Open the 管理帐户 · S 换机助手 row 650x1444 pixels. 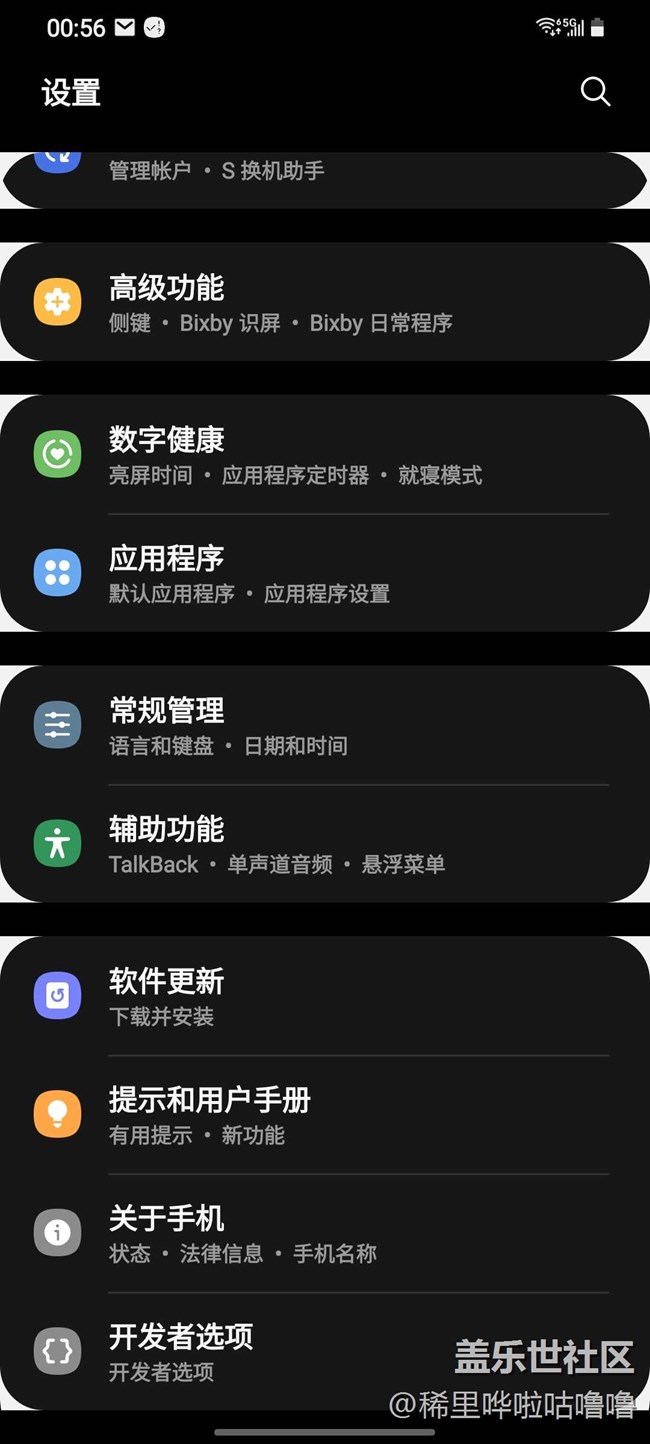pos(325,180)
